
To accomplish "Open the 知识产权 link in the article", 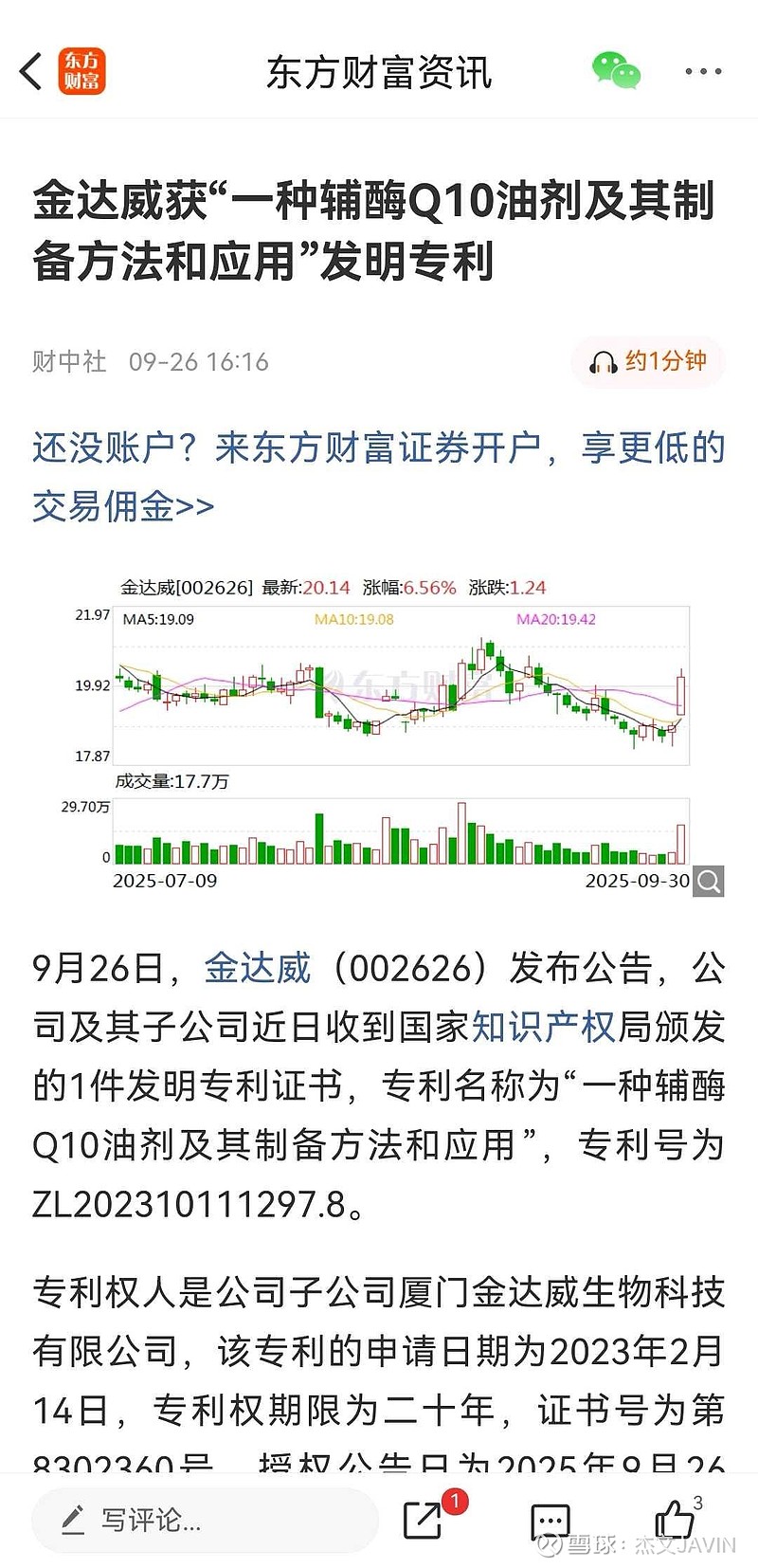I will click(x=543, y=1027).
